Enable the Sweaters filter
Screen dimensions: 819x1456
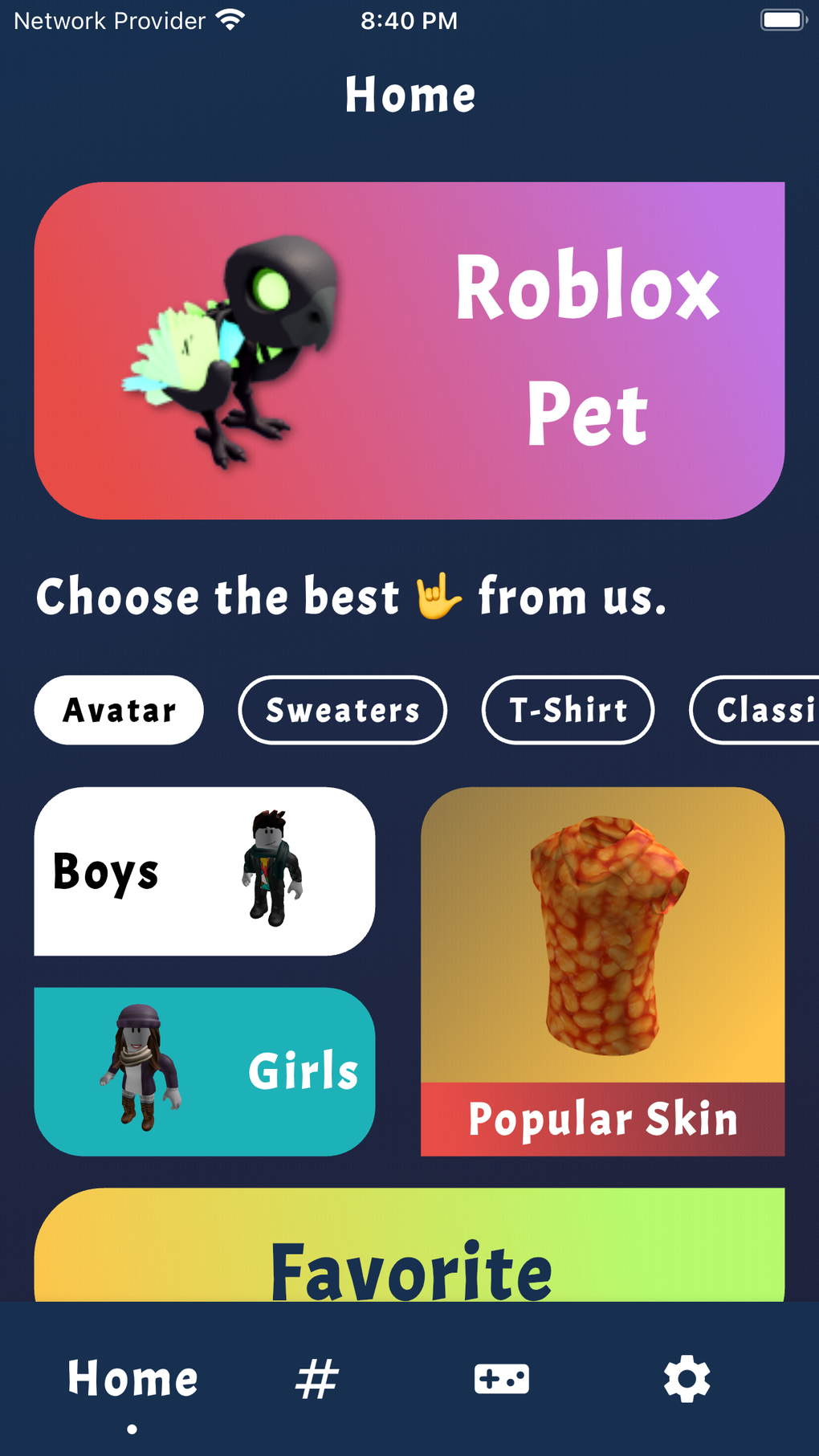tap(342, 710)
